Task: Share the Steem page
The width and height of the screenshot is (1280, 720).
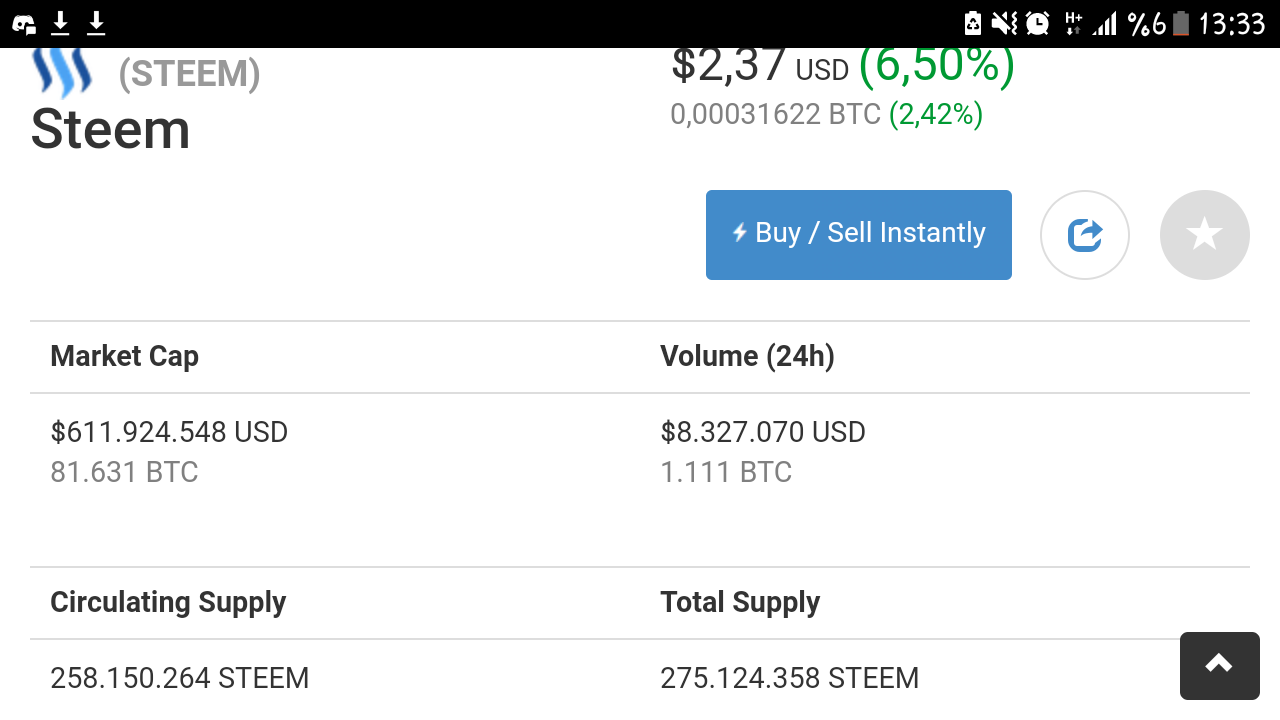Action: (1085, 235)
